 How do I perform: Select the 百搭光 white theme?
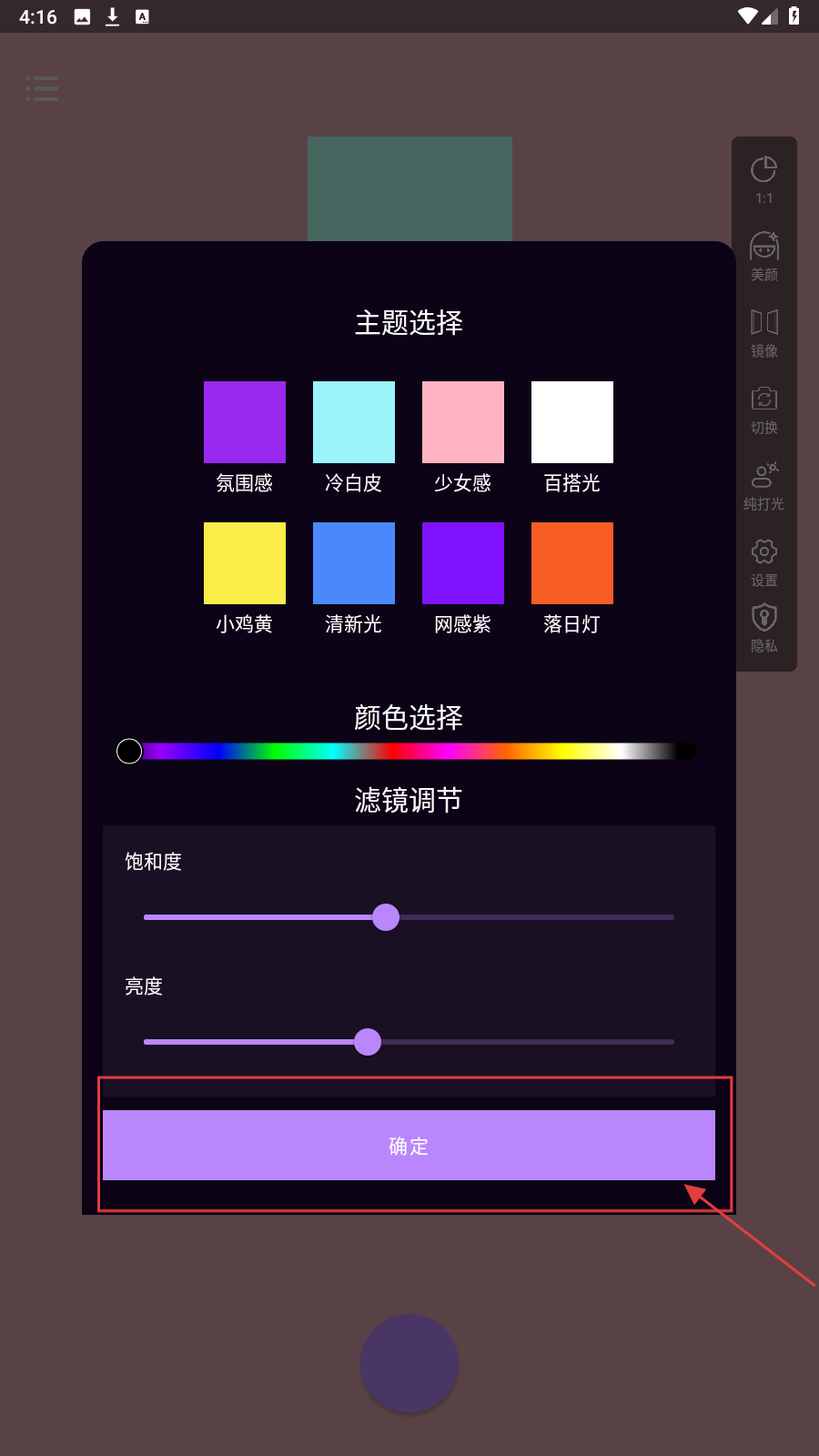tap(571, 422)
